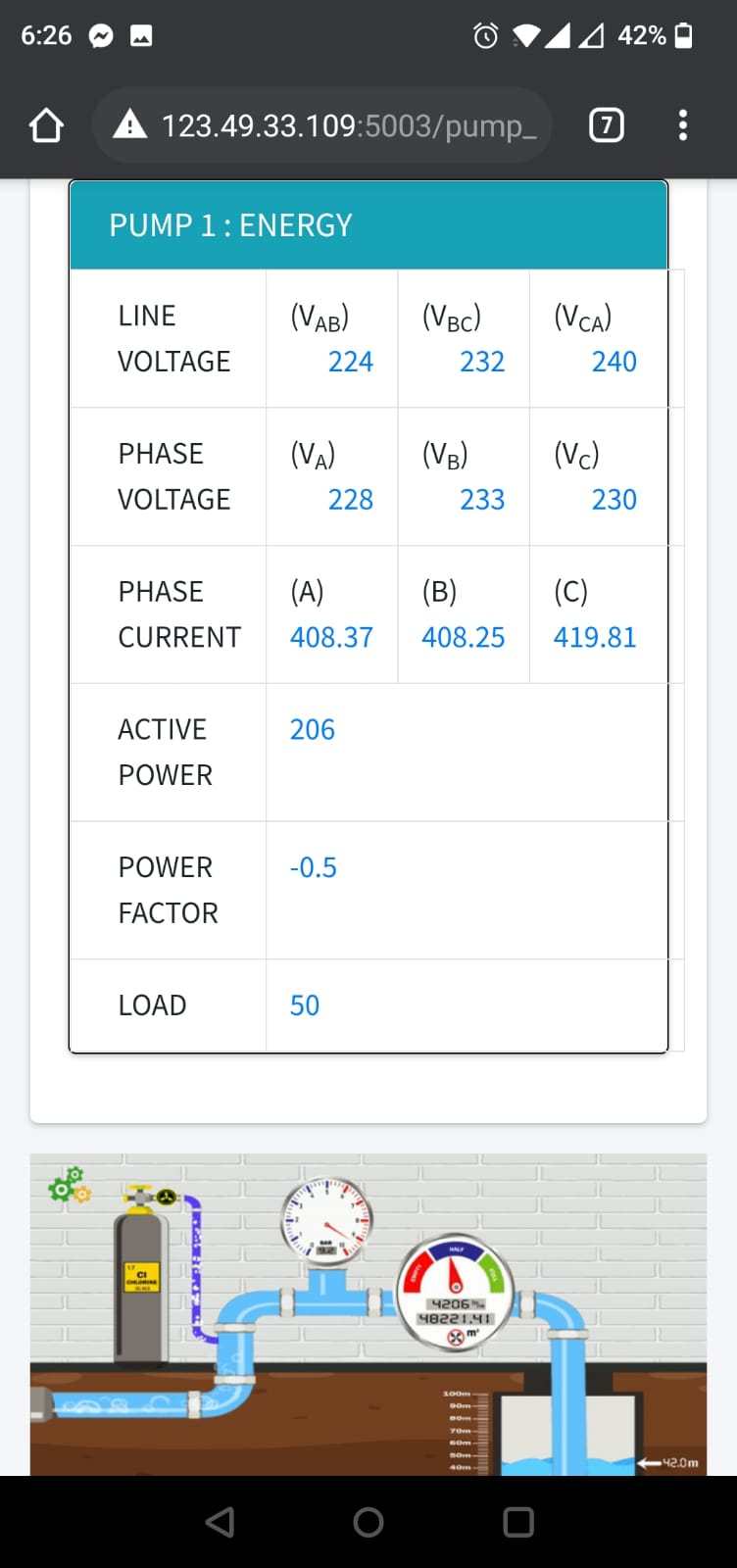Image resolution: width=737 pixels, height=1568 pixels.
Task: Edit the URL address bar
Action: point(333,125)
